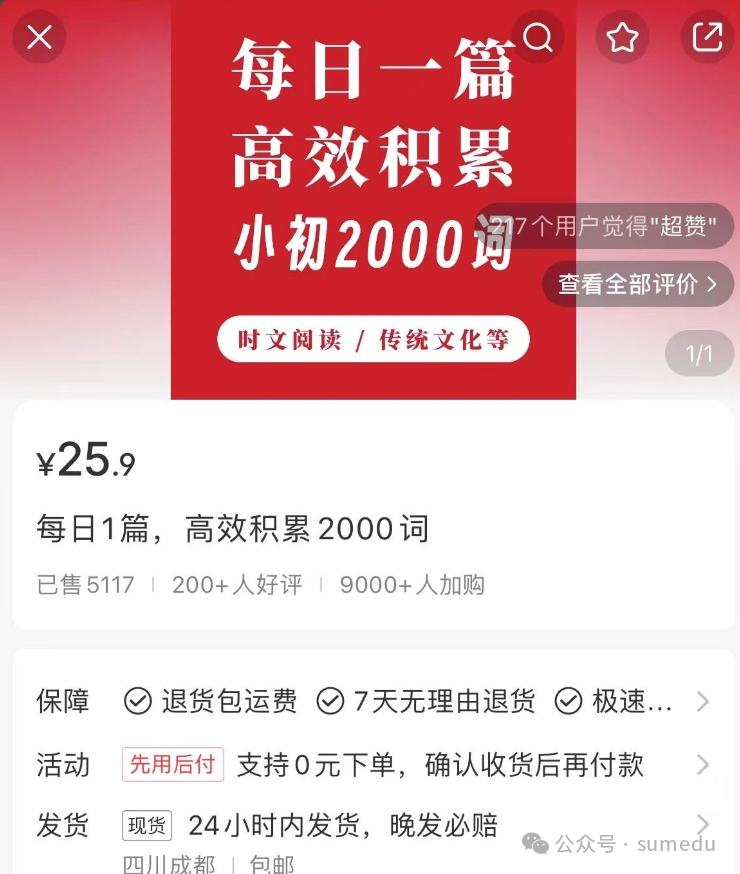Open the 查看全部评价 reviews panel
Screen dimensions: 740x874
point(637,284)
